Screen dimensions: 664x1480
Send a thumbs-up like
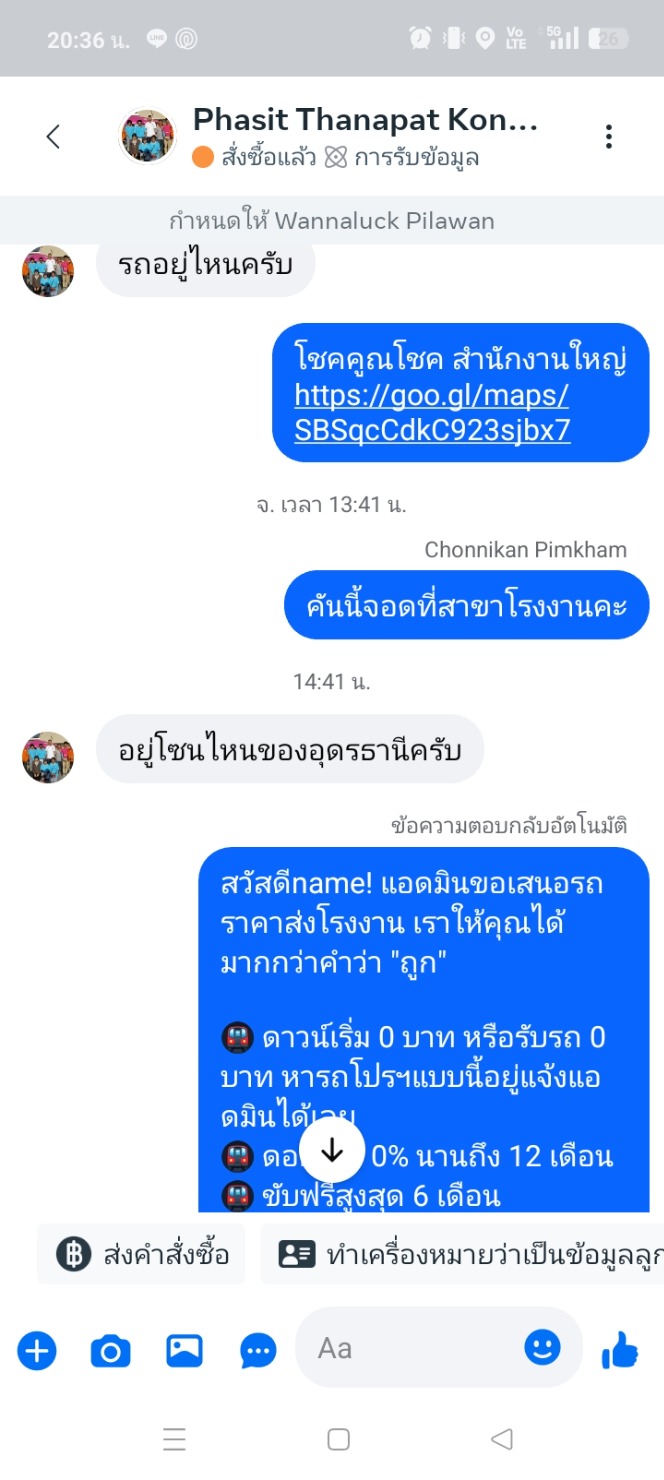(620, 1351)
